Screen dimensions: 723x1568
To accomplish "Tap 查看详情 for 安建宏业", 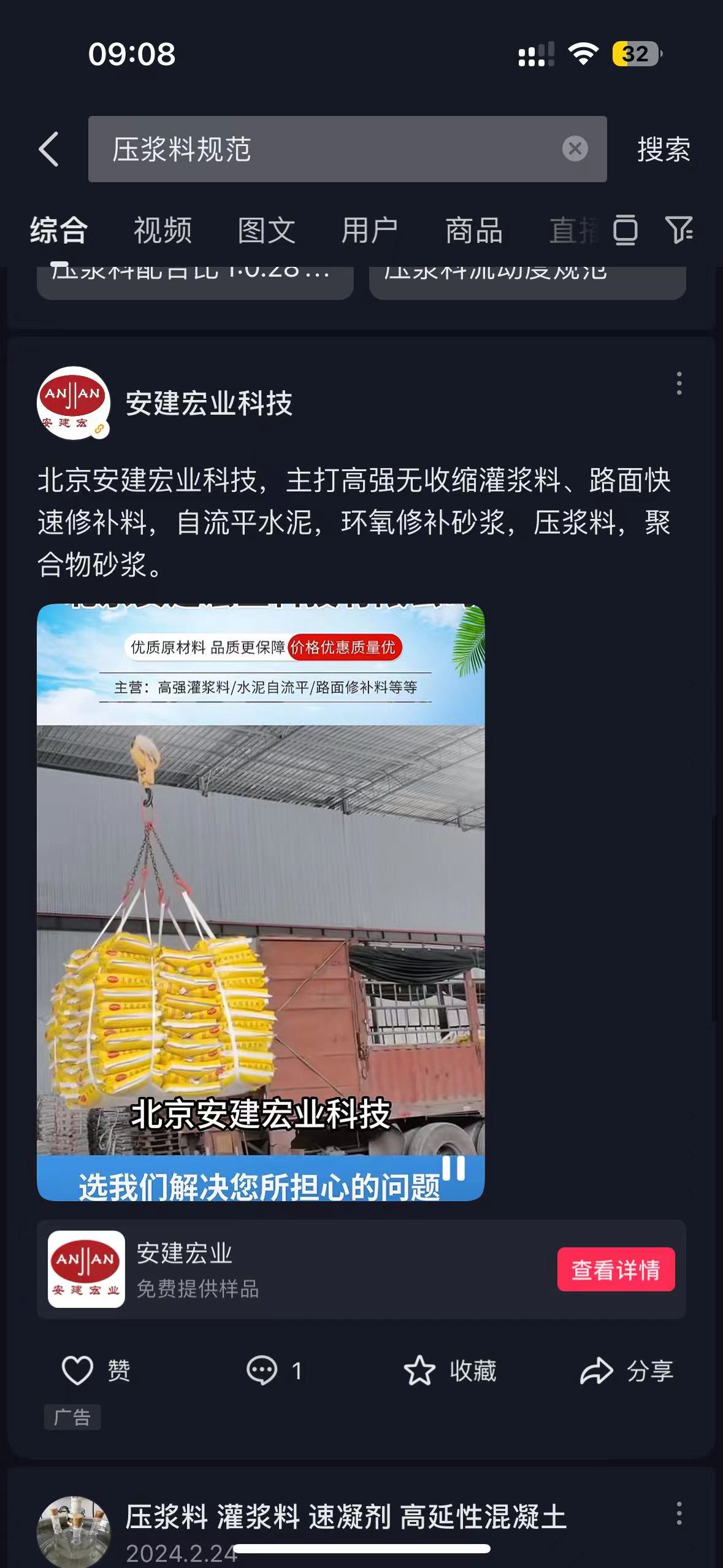I will tap(616, 1270).
